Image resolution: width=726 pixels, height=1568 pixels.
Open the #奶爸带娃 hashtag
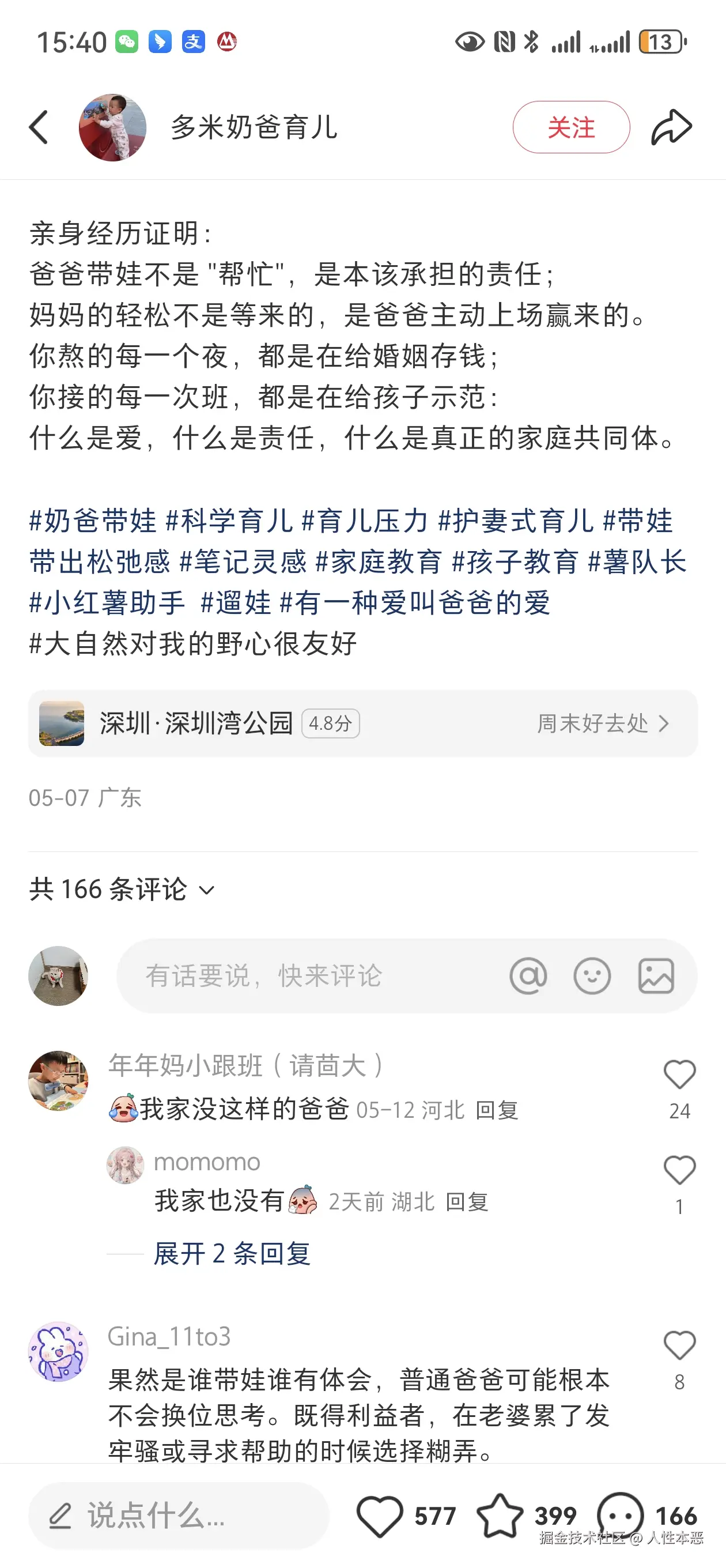(93, 521)
